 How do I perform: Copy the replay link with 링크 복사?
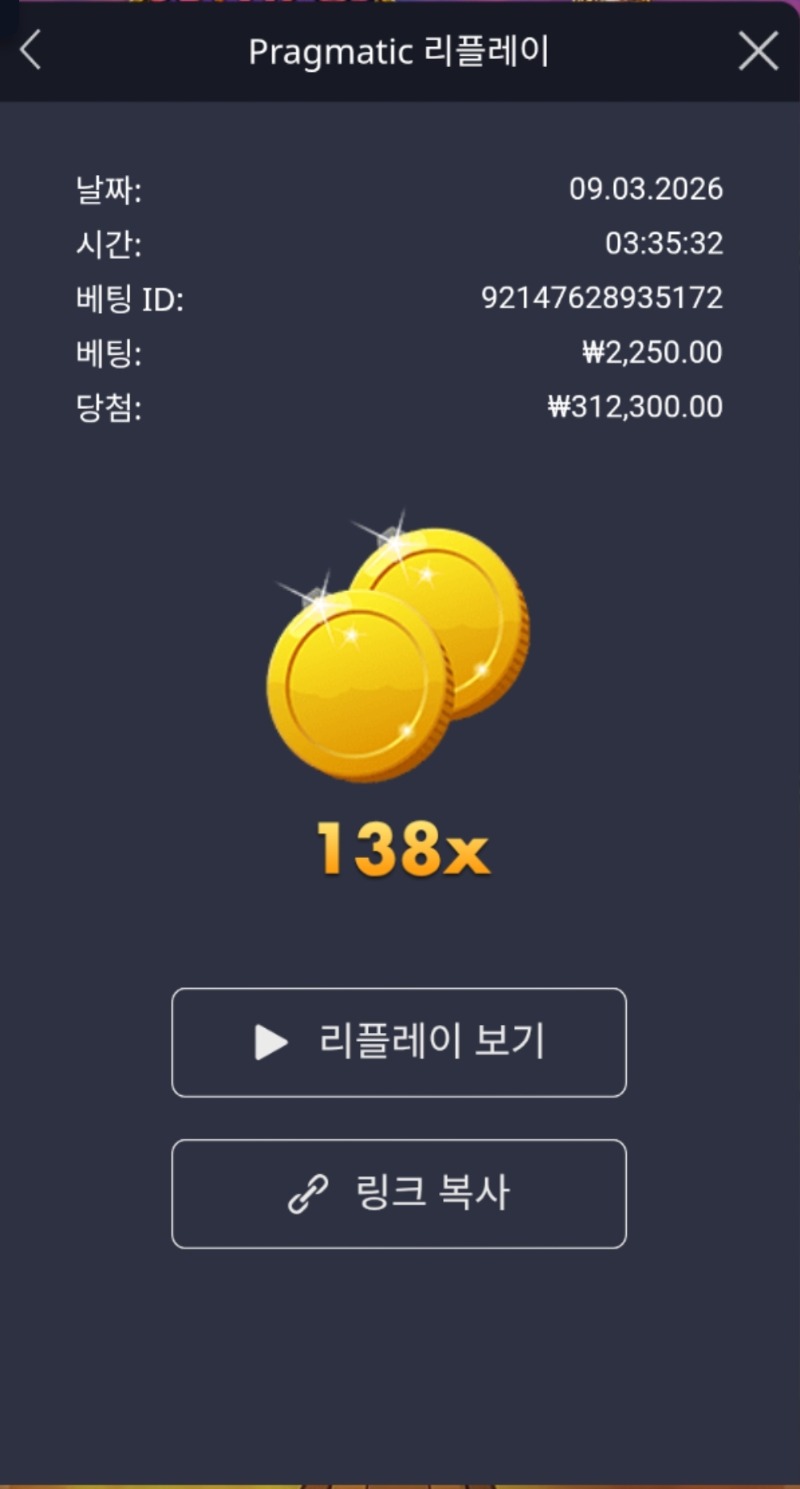tap(399, 1193)
